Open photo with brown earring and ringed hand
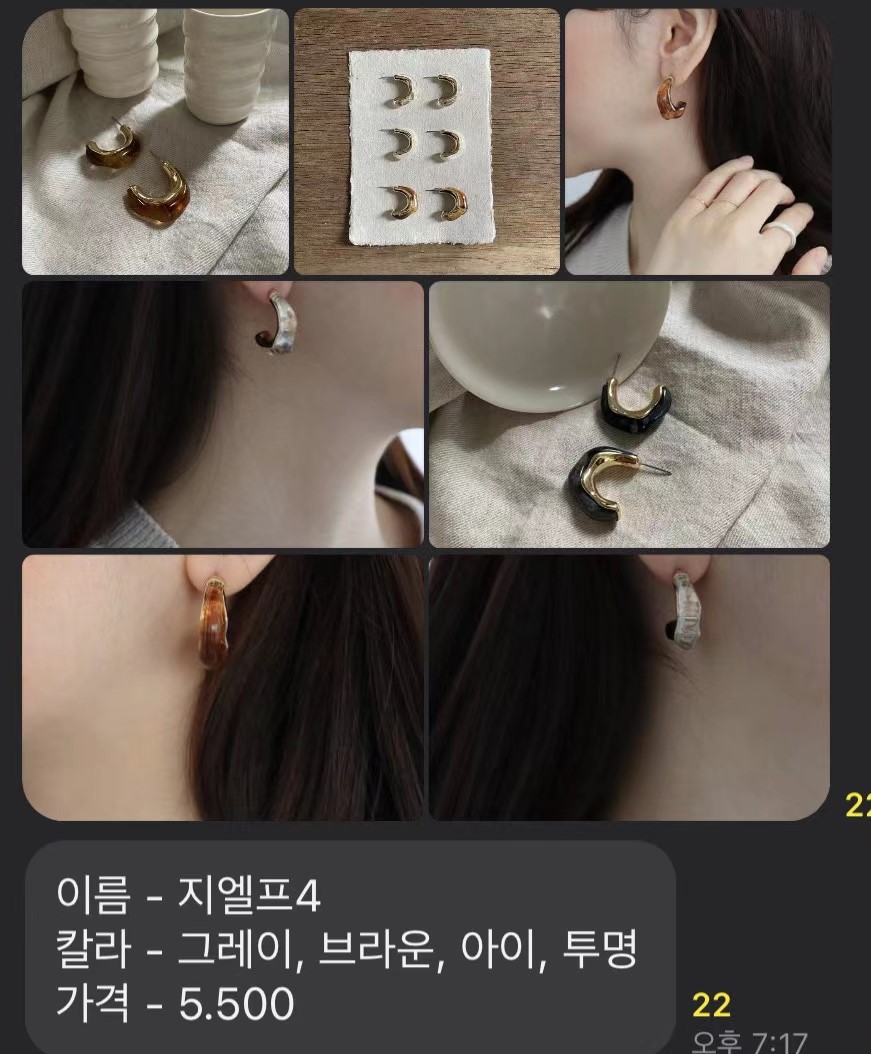The image size is (871, 1054). click(x=697, y=141)
